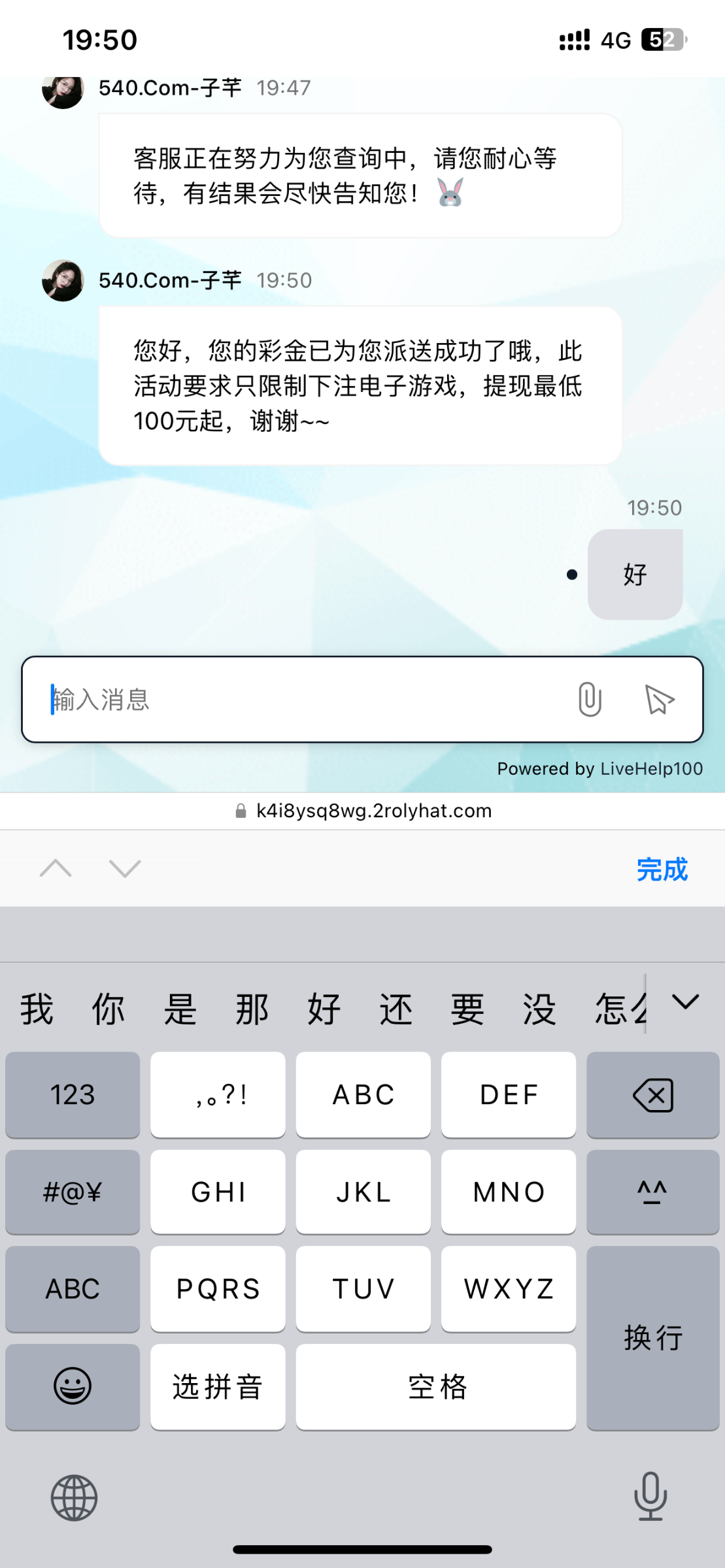
Task: Switch keyboard language with the globe
Action: tap(74, 1497)
